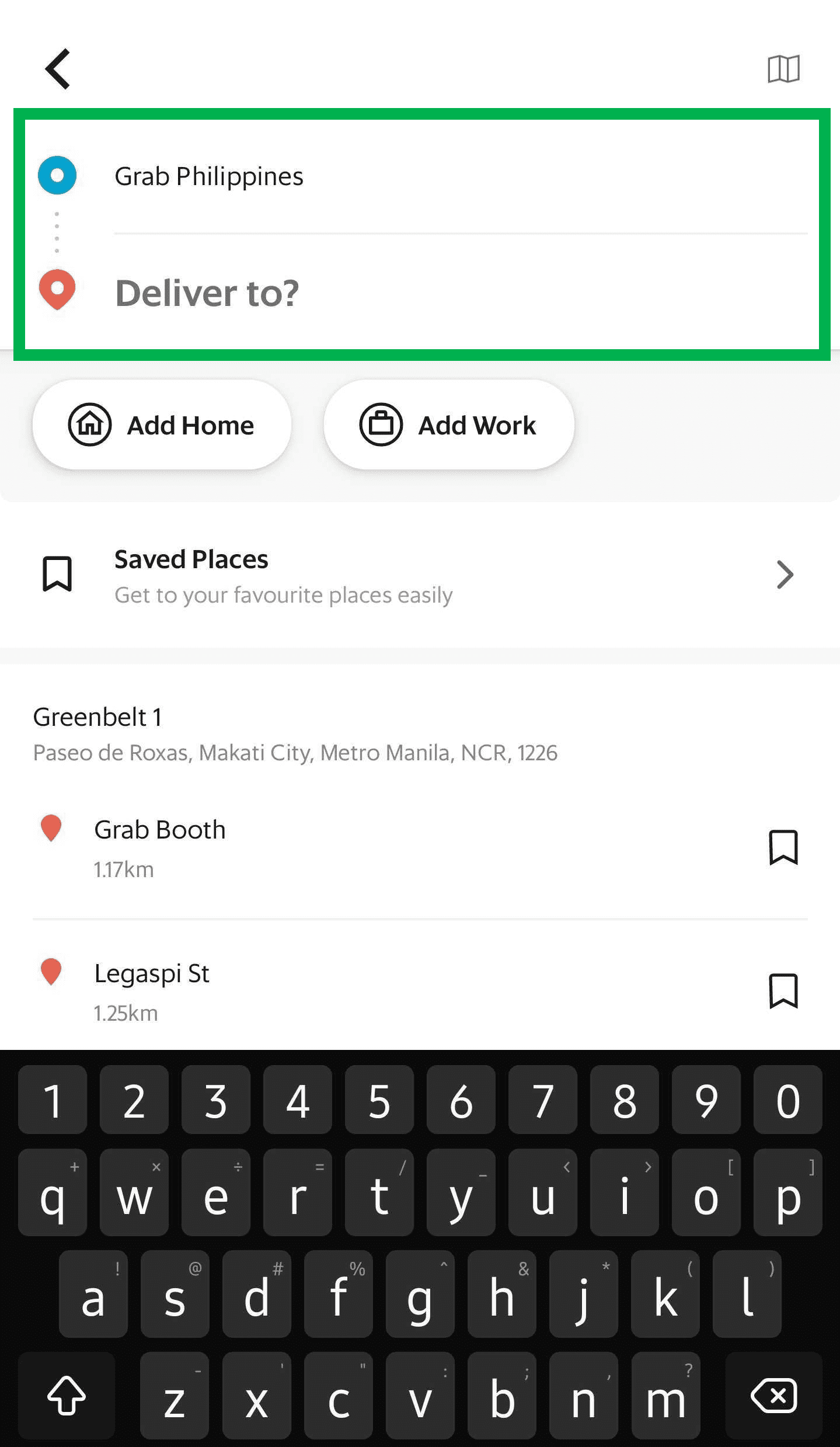
Task: Open the map view icon
Action: click(x=783, y=69)
